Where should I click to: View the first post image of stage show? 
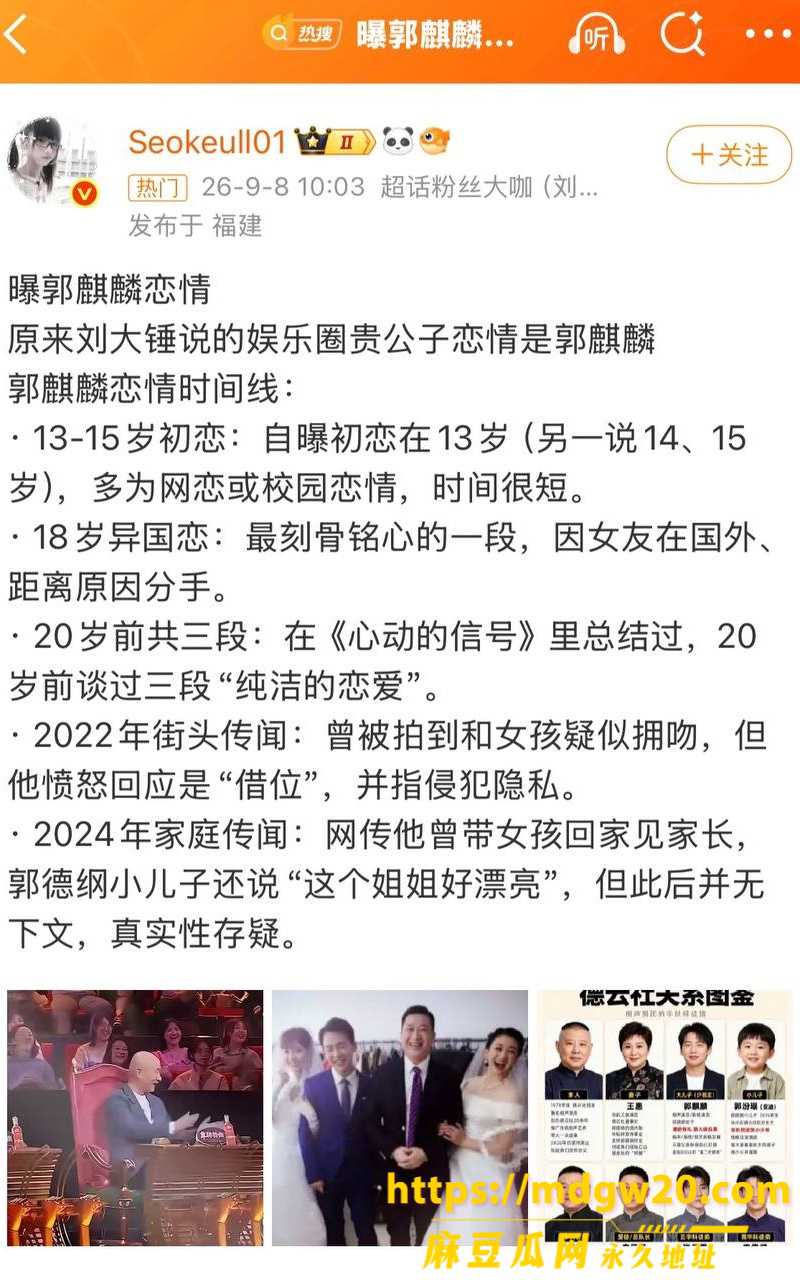point(135,1117)
